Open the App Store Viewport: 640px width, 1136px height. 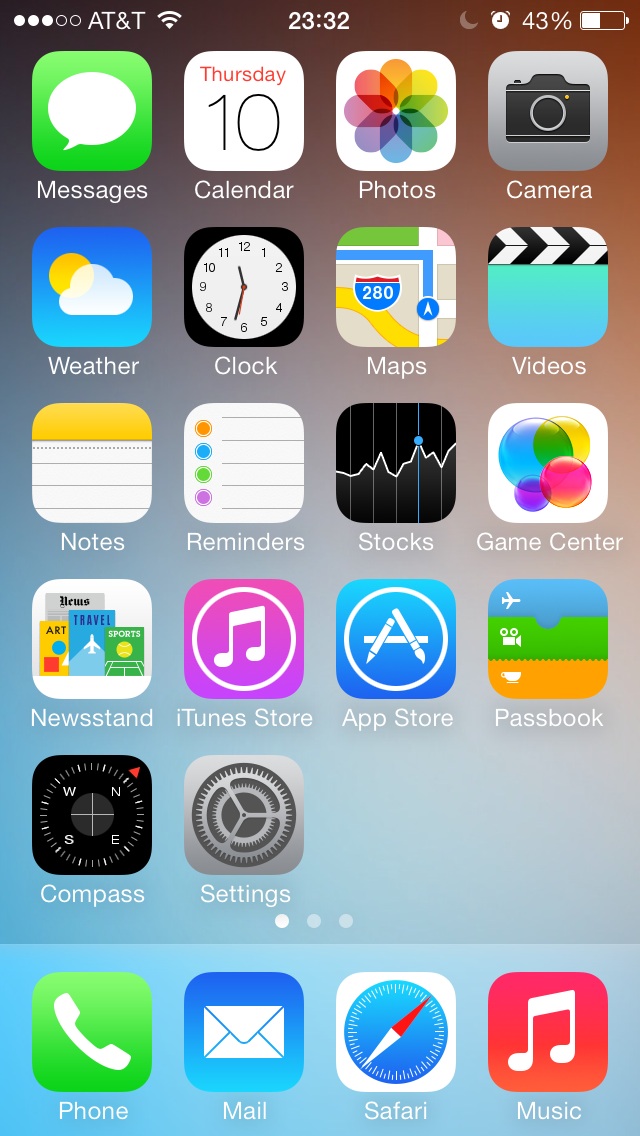[396, 639]
